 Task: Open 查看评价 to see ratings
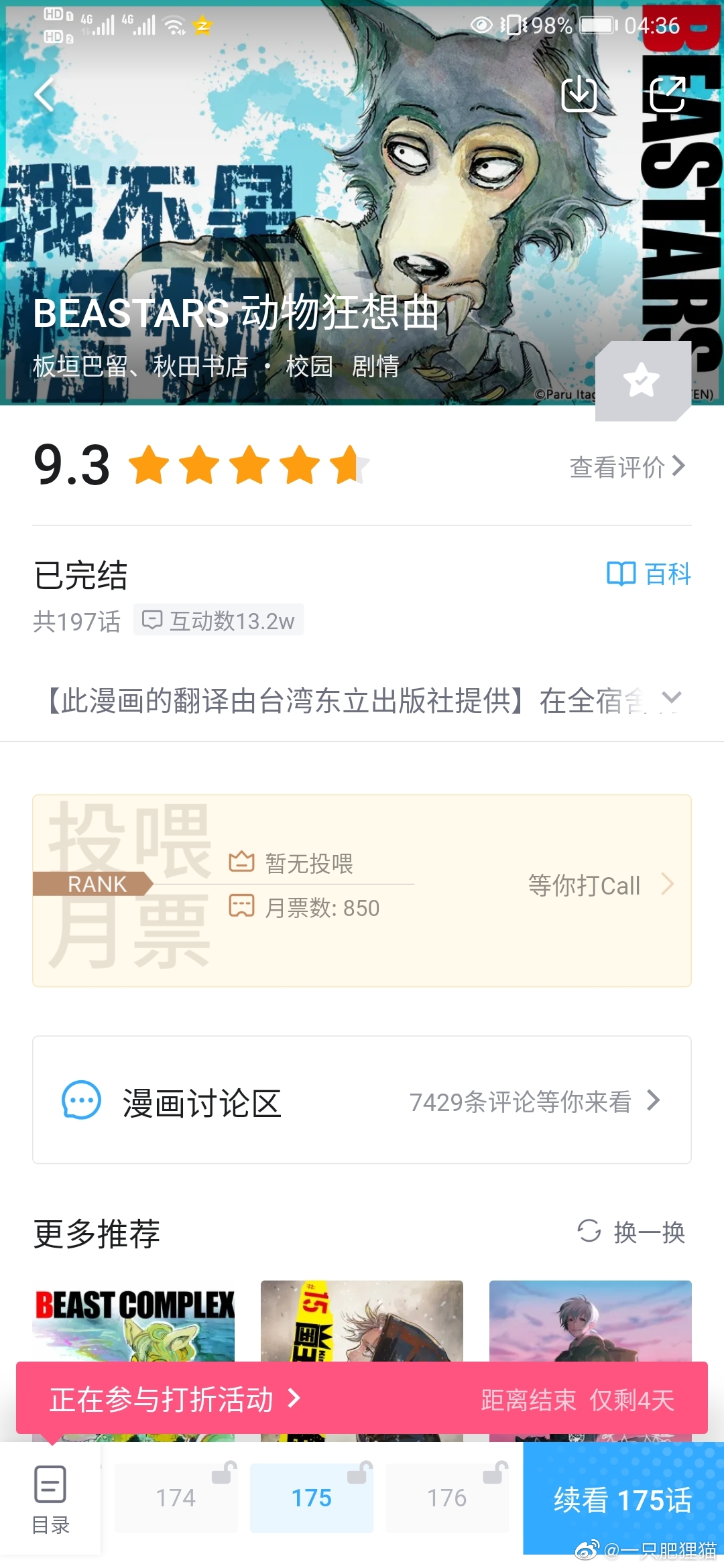point(627,466)
